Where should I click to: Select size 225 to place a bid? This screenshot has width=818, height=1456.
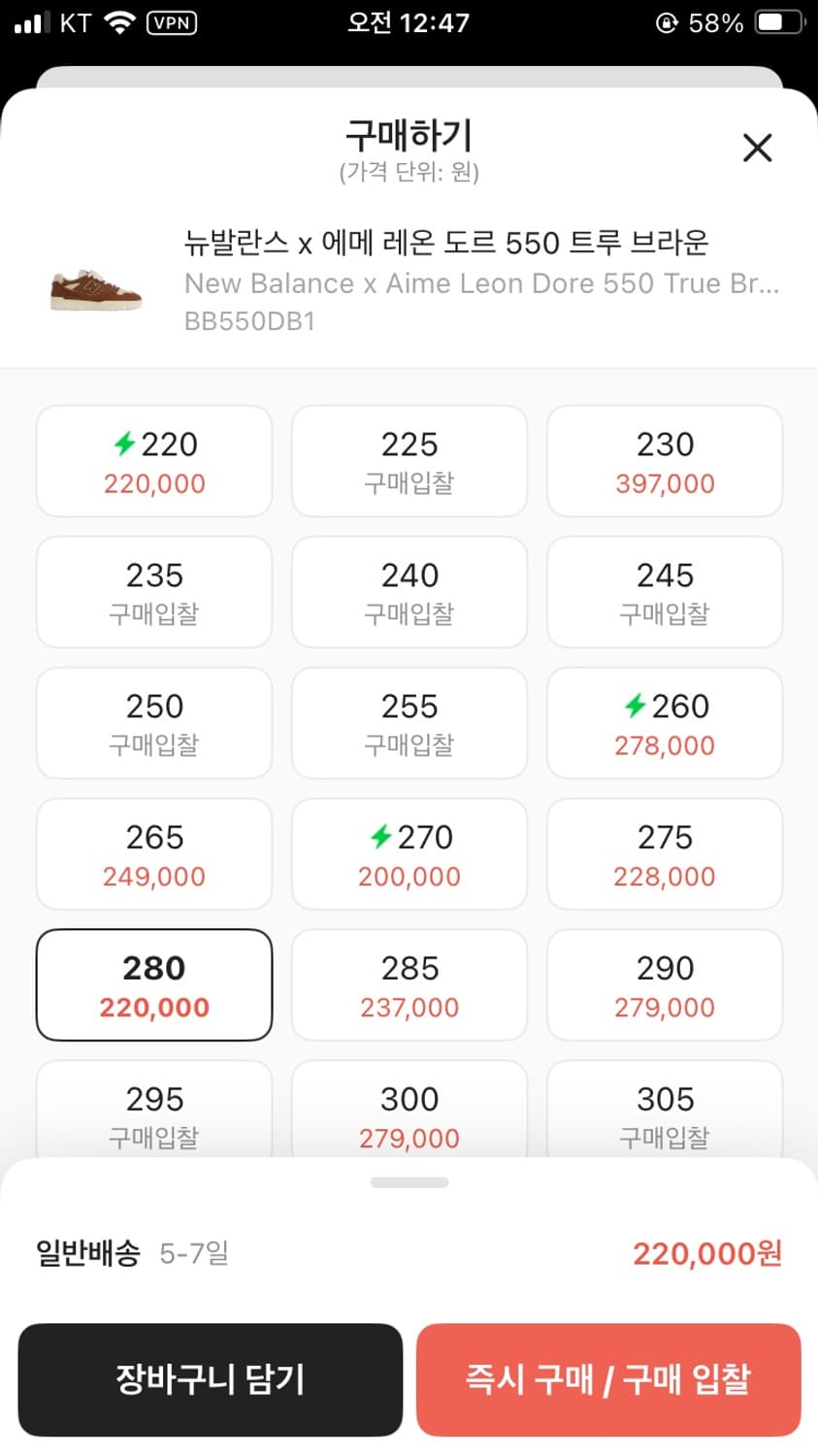[x=409, y=461]
